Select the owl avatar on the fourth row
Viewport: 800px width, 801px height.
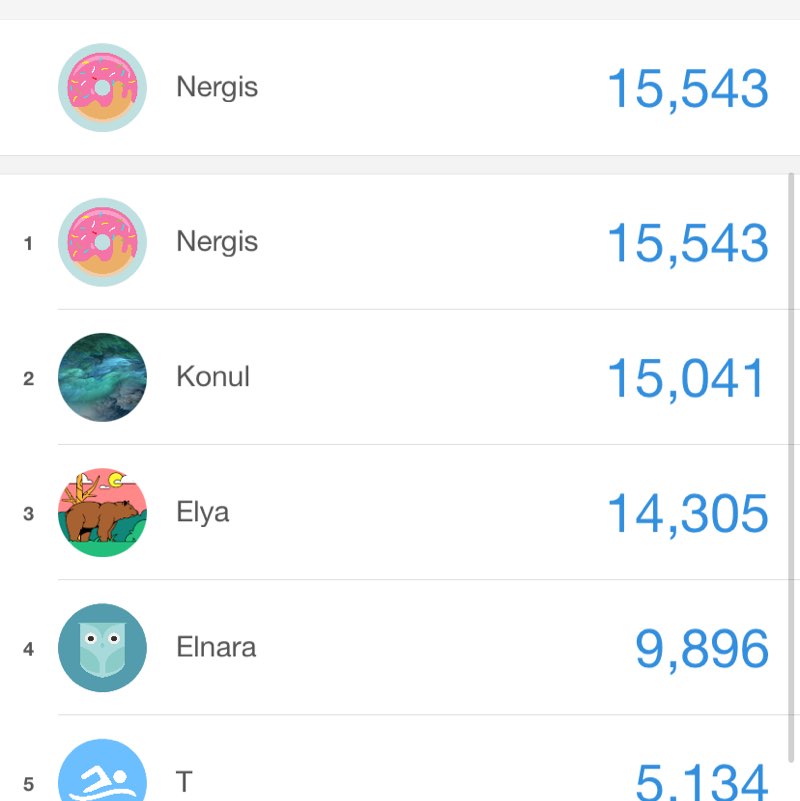click(x=101, y=648)
